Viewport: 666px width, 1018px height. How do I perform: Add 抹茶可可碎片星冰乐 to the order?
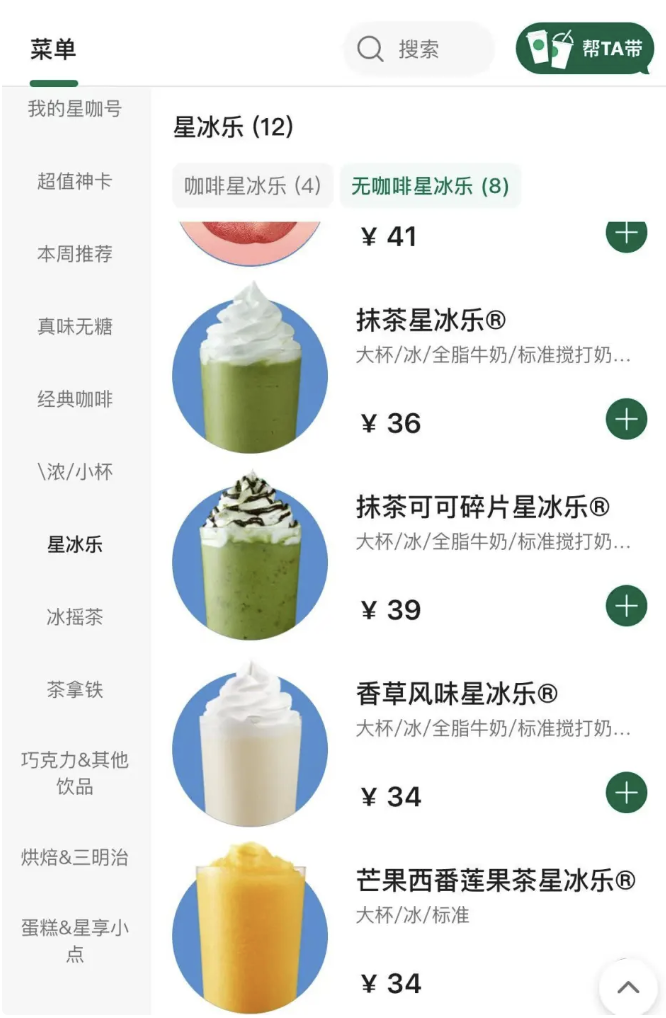(626, 606)
